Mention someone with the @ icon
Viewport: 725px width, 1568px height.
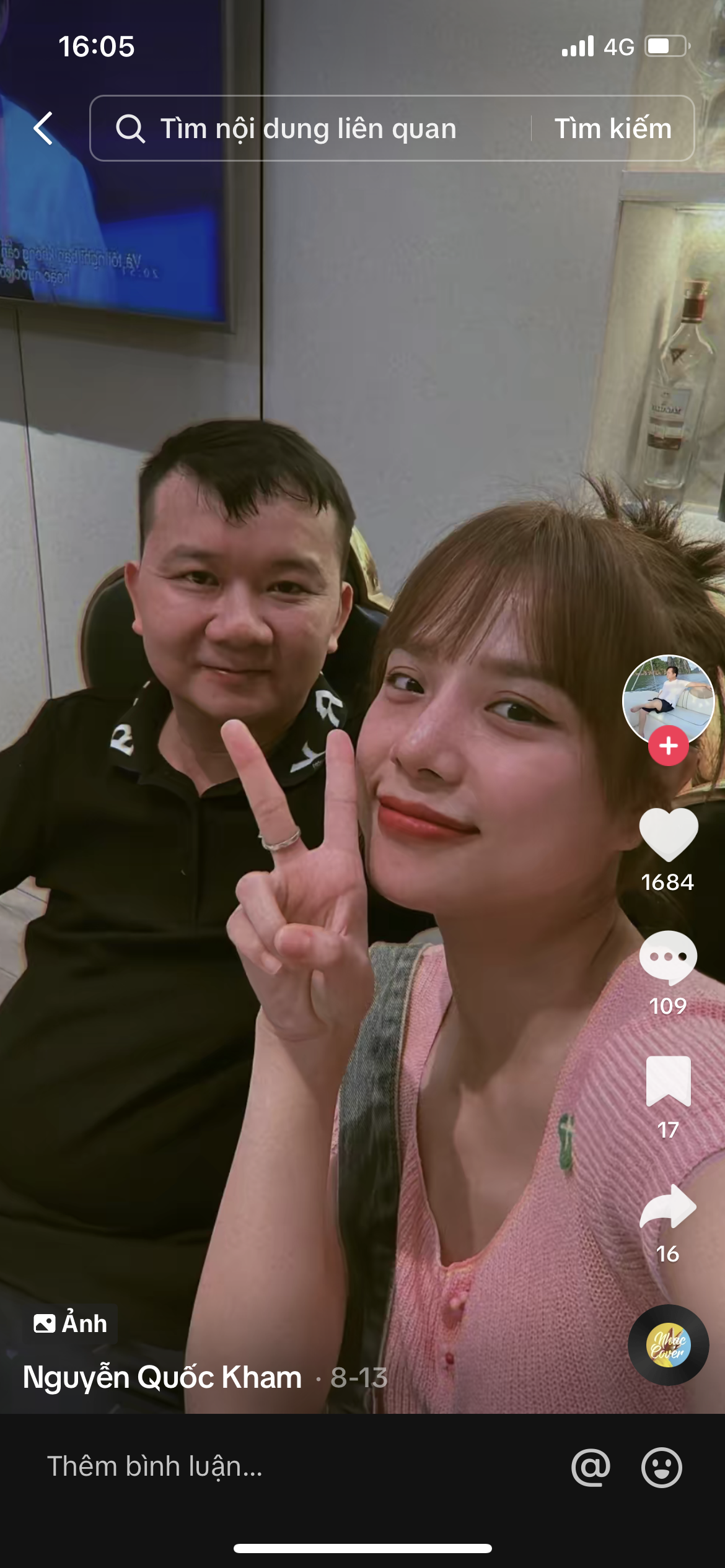[x=591, y=1467]
